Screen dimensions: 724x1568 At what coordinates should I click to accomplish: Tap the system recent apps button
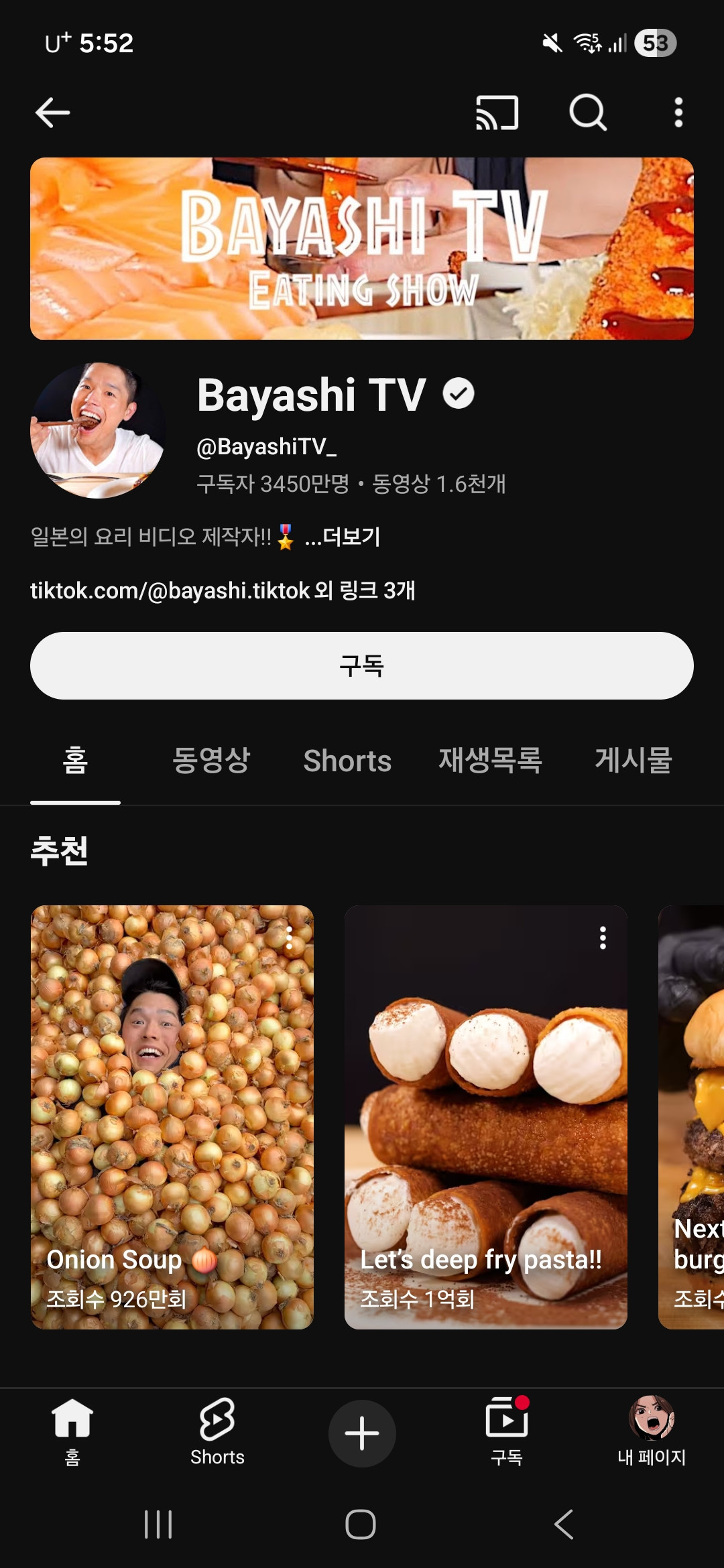pos(159,1524)
